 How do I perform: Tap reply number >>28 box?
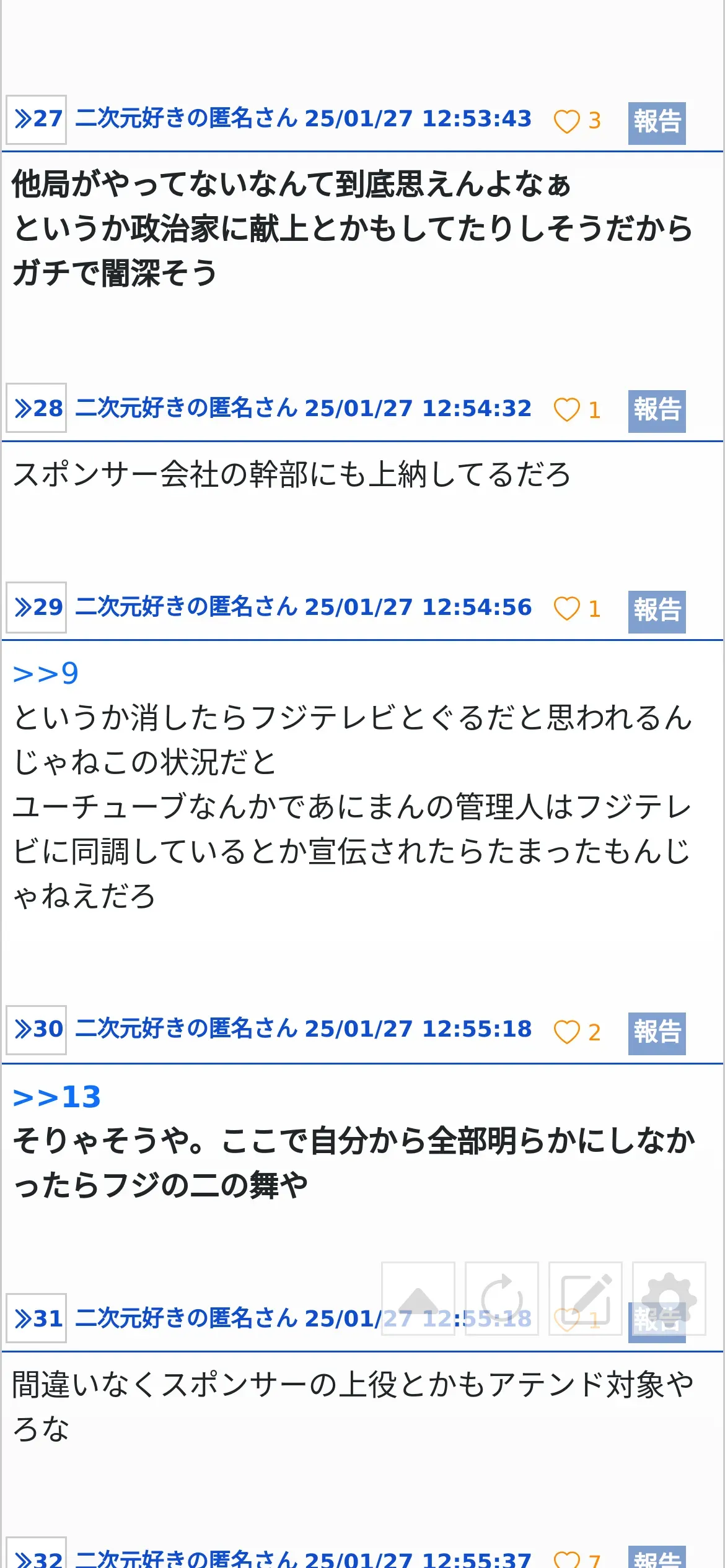(x=37, y=407)
